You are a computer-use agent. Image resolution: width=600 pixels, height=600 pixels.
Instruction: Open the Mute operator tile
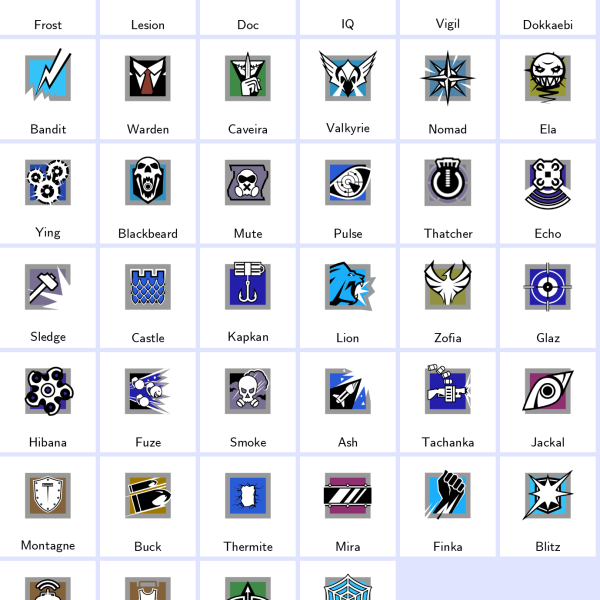point(248,192)
